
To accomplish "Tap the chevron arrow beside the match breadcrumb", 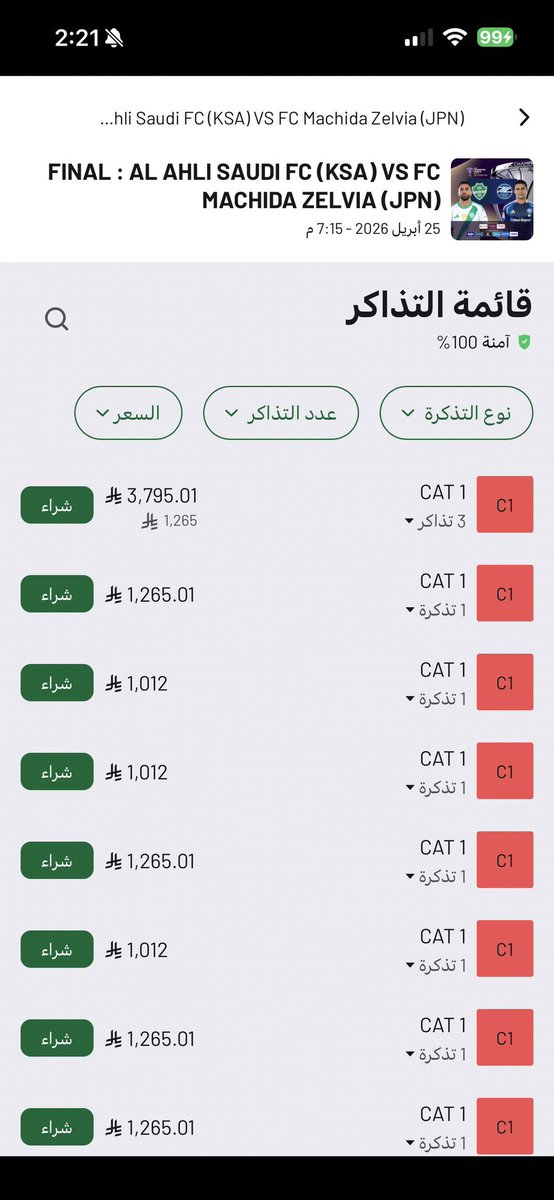I will tap(524, 117).
